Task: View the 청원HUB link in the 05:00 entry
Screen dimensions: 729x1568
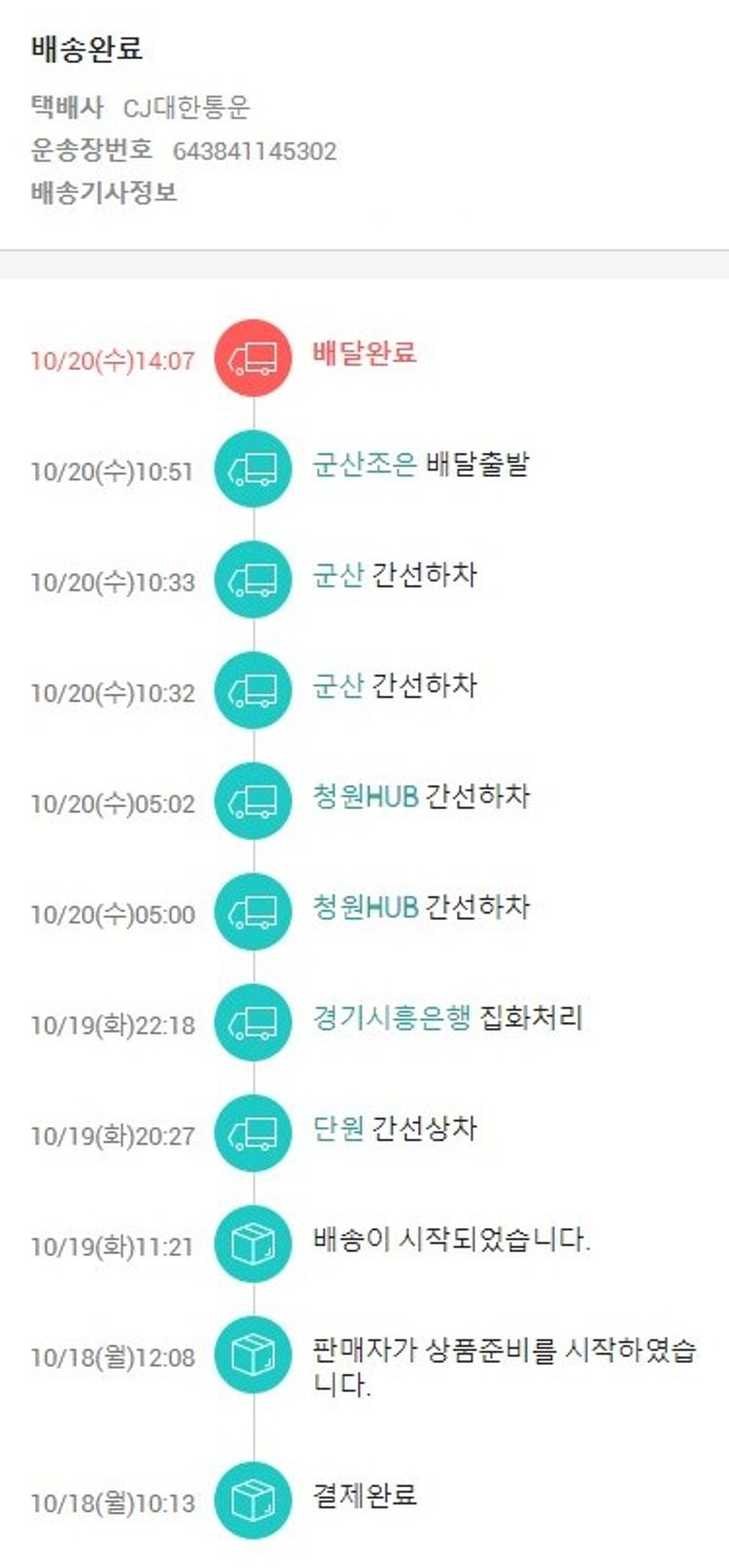Action: click(364, 907)
